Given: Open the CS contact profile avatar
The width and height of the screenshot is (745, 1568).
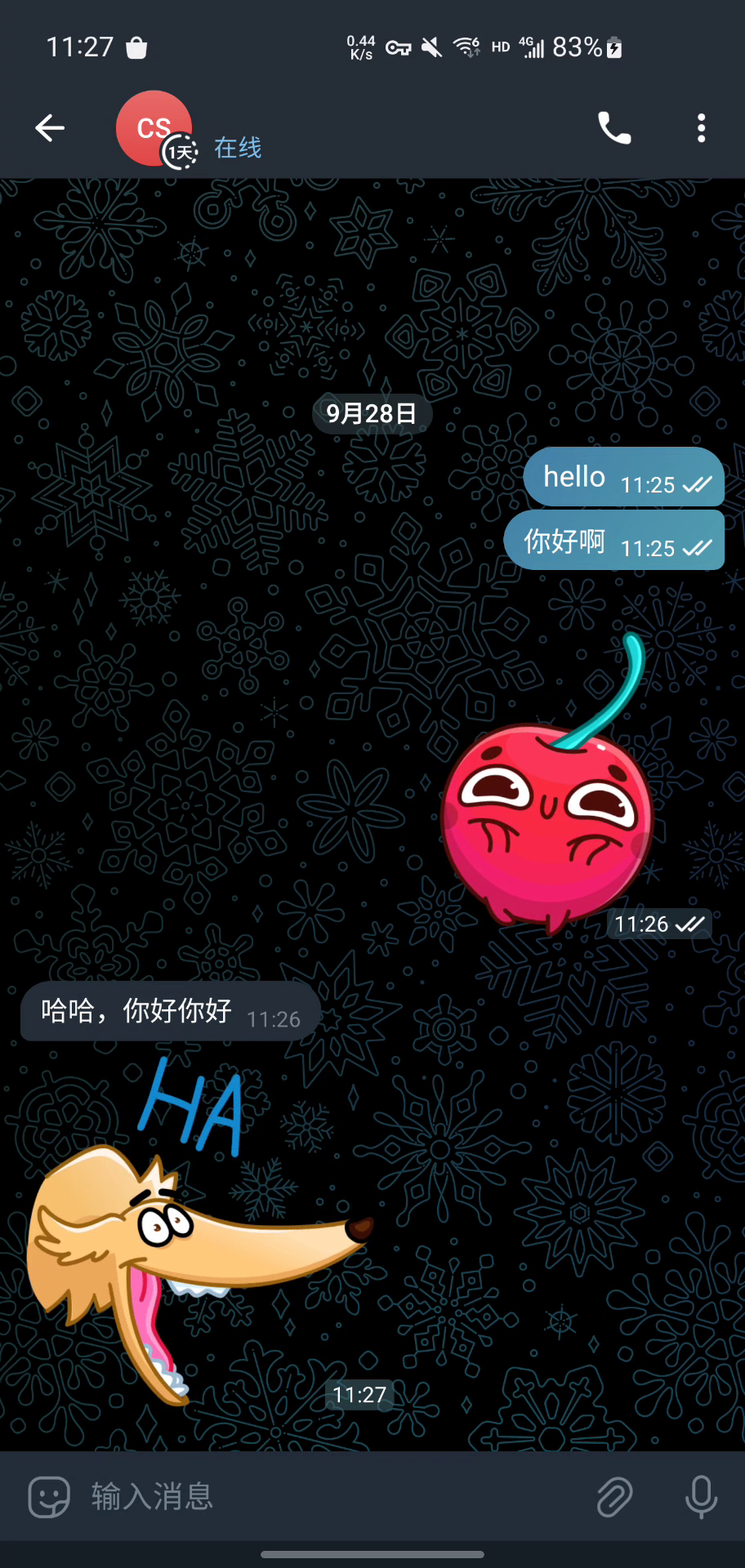Looking at the screenshot, I should tap(154, 128).
